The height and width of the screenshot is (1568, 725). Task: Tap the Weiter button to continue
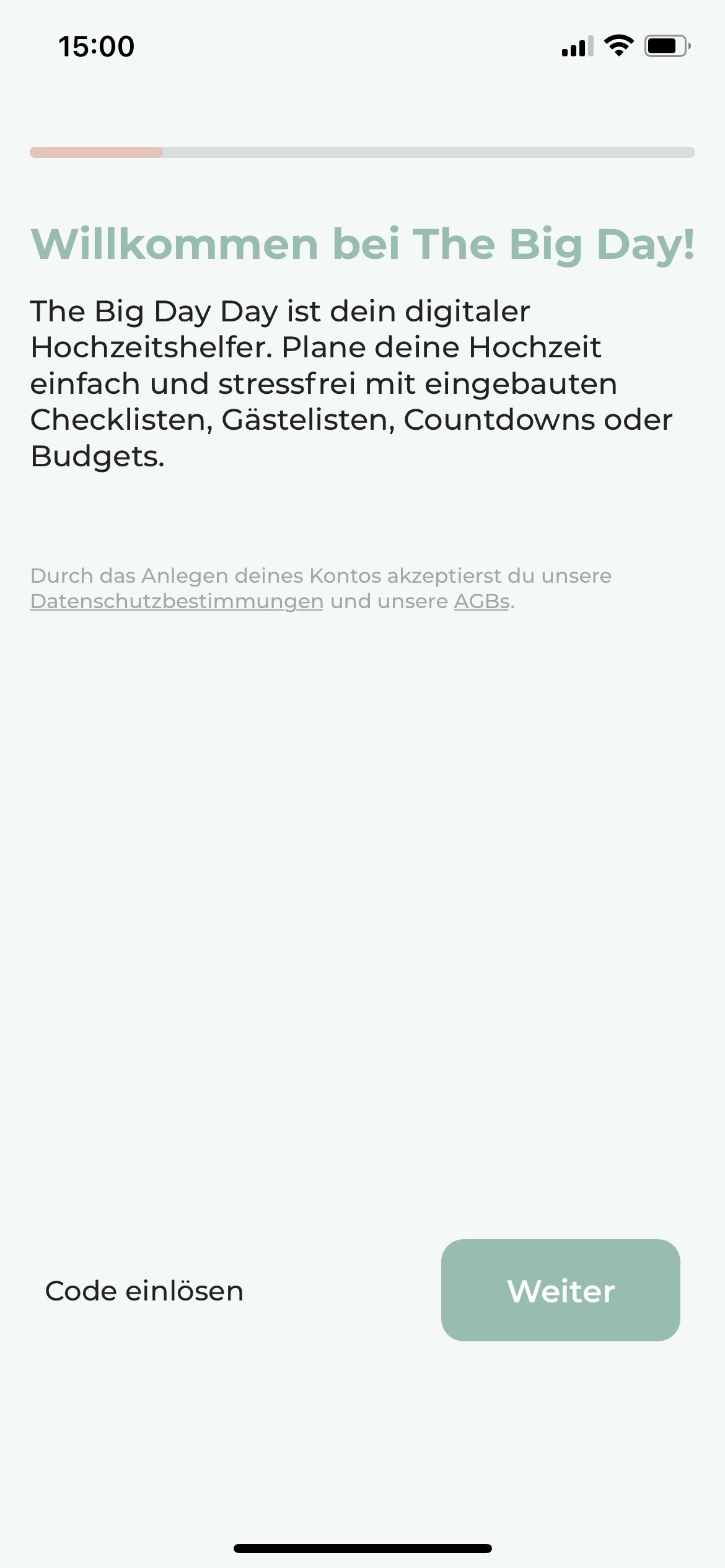(560, 1291)
